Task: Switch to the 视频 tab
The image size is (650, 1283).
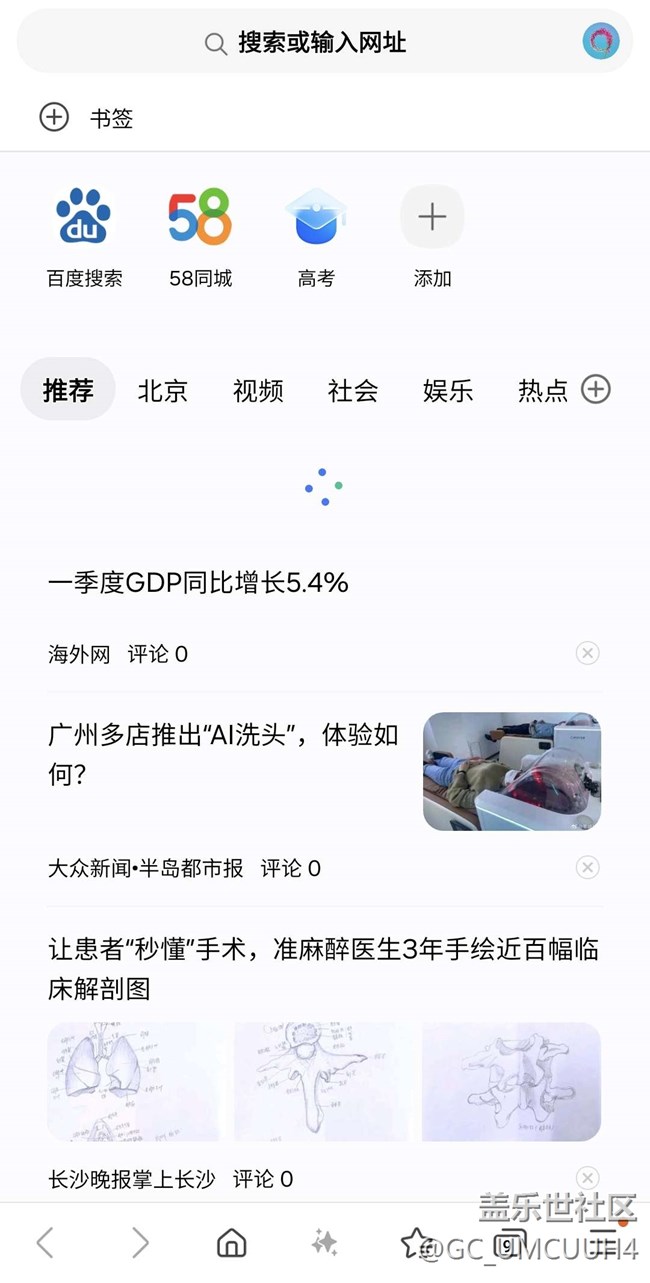Action: pos(258,390)
